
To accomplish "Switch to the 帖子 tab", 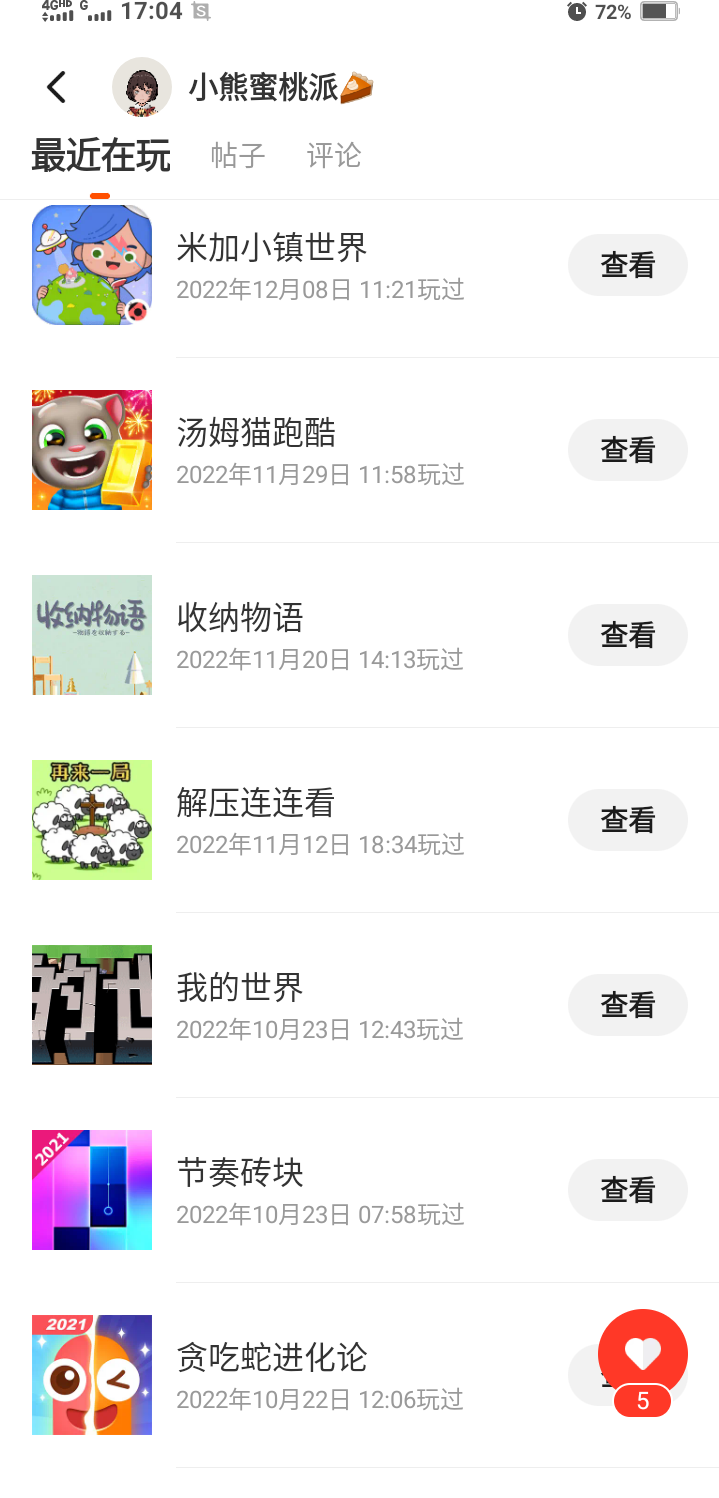I will click(238, 156).
